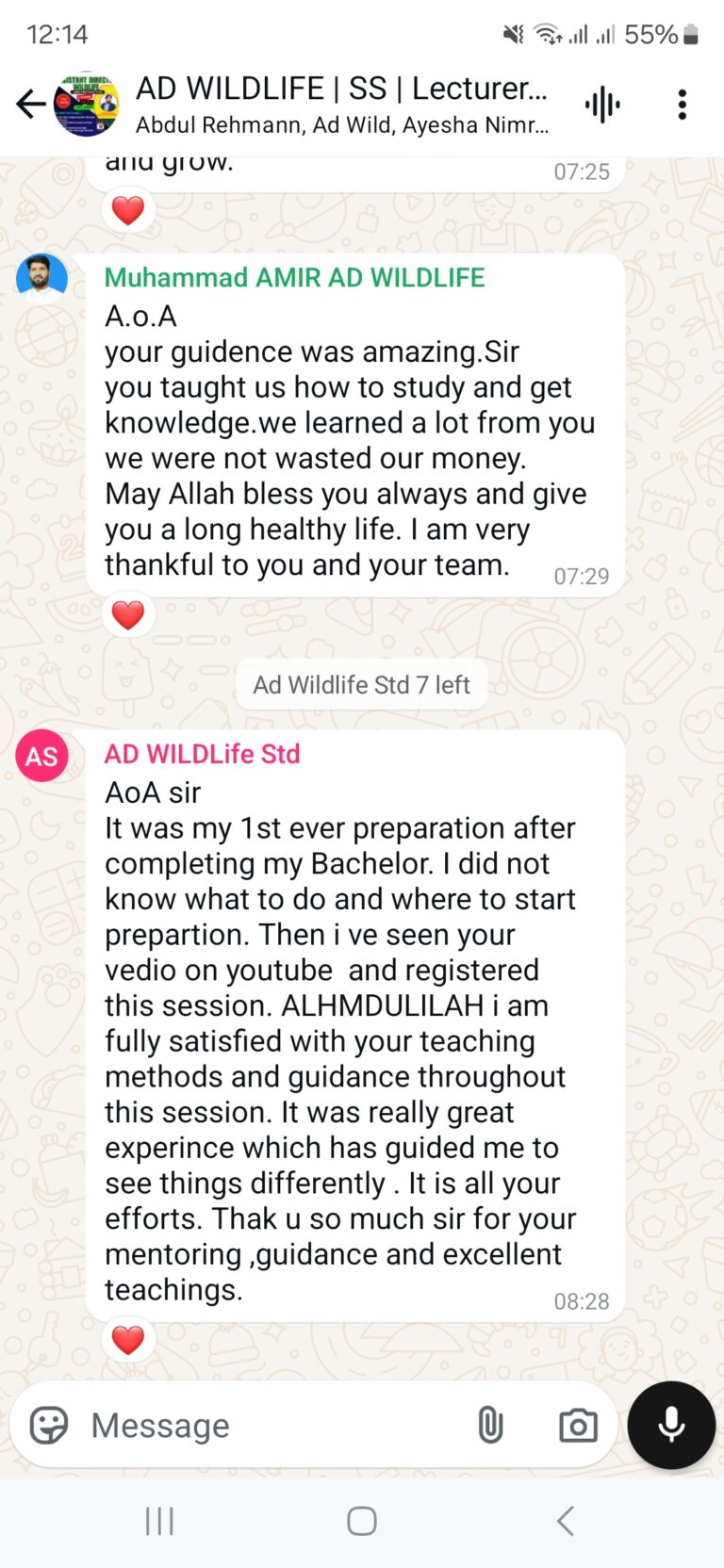This screenshot has width=724, height=1568.
Task: Open Muhammad AMIR AD WILDLIFE's profile name
Action: coord(294,278)
